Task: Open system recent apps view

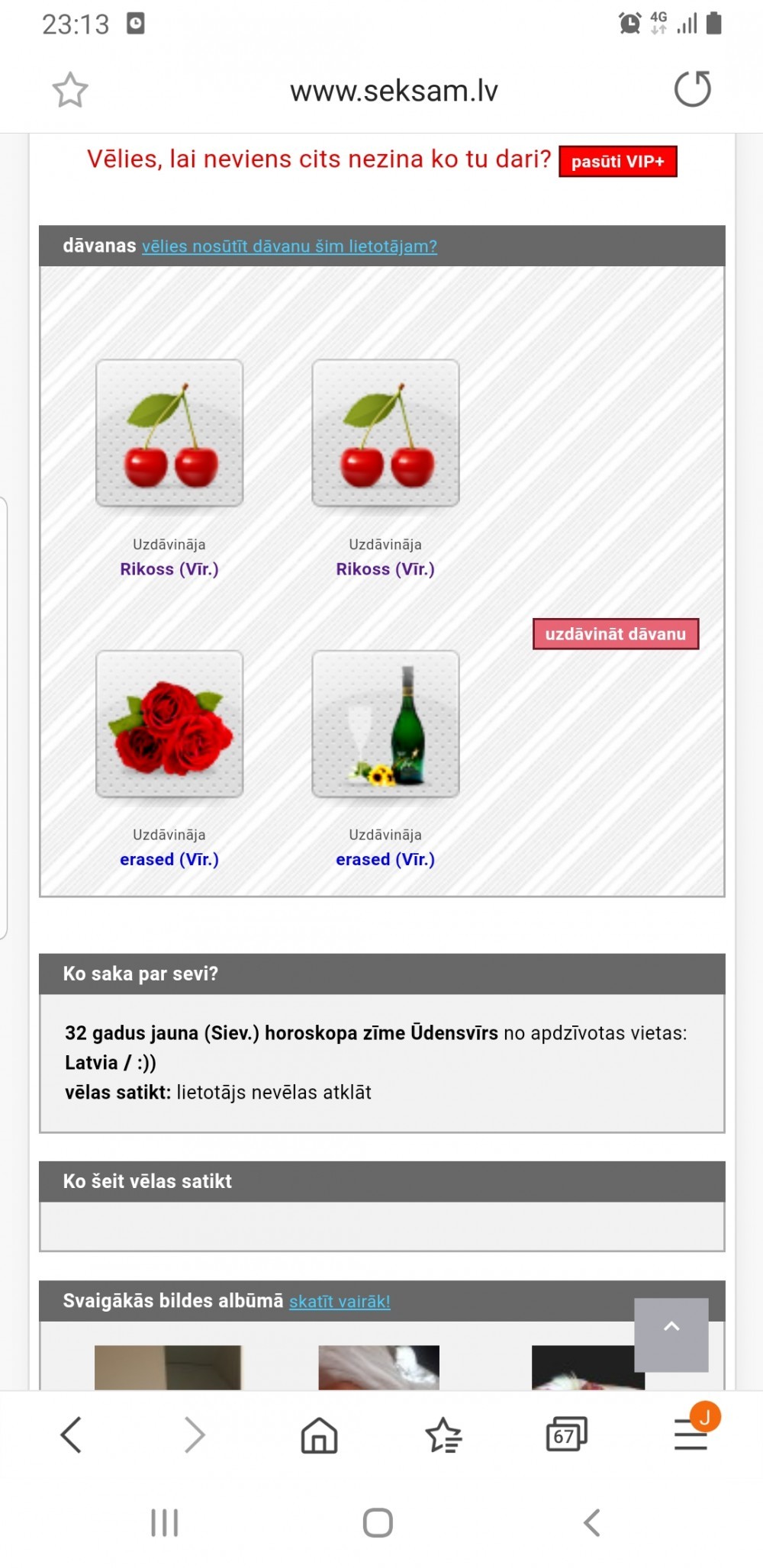Action: (x=164, y=1523)
